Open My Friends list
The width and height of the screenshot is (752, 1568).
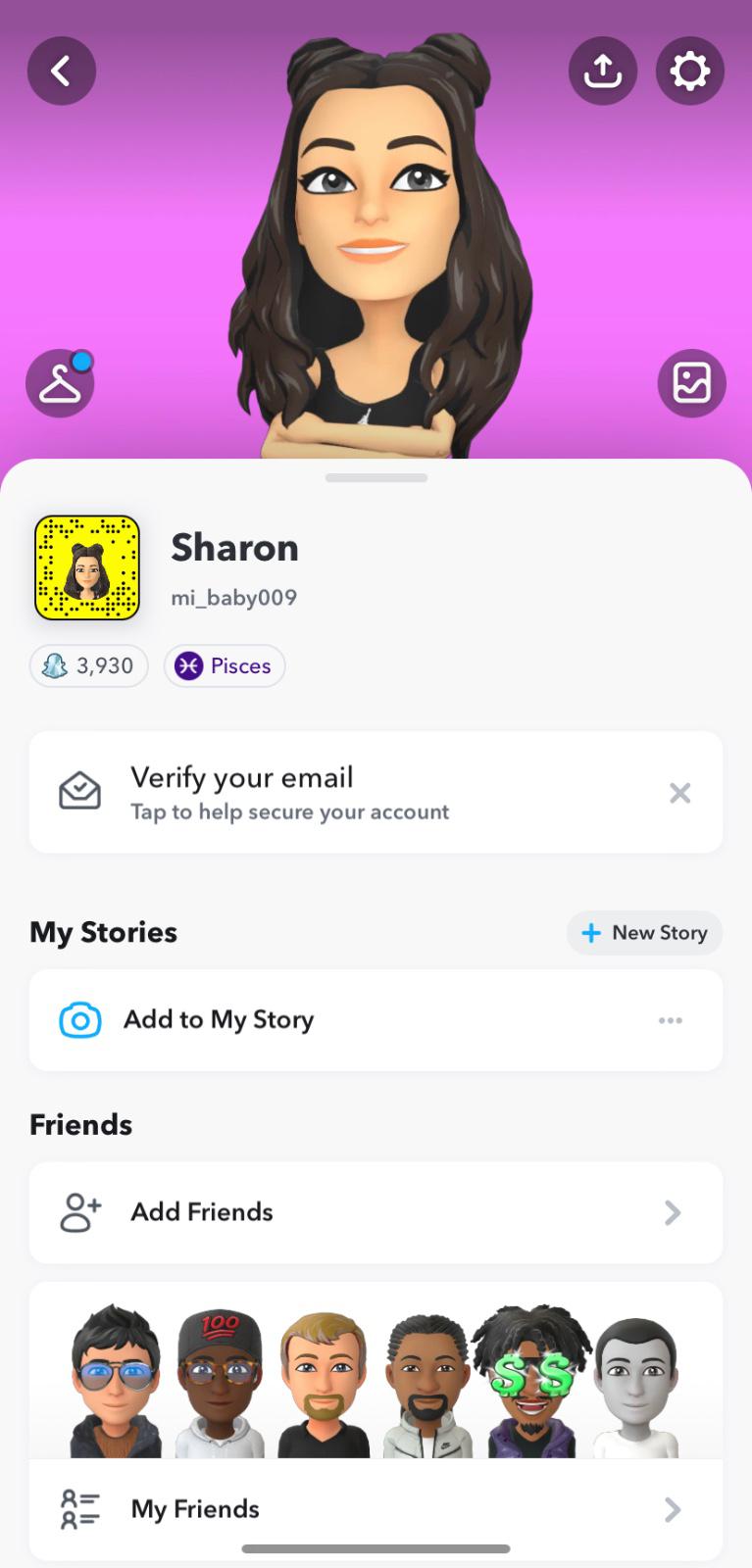(376, 1509)
